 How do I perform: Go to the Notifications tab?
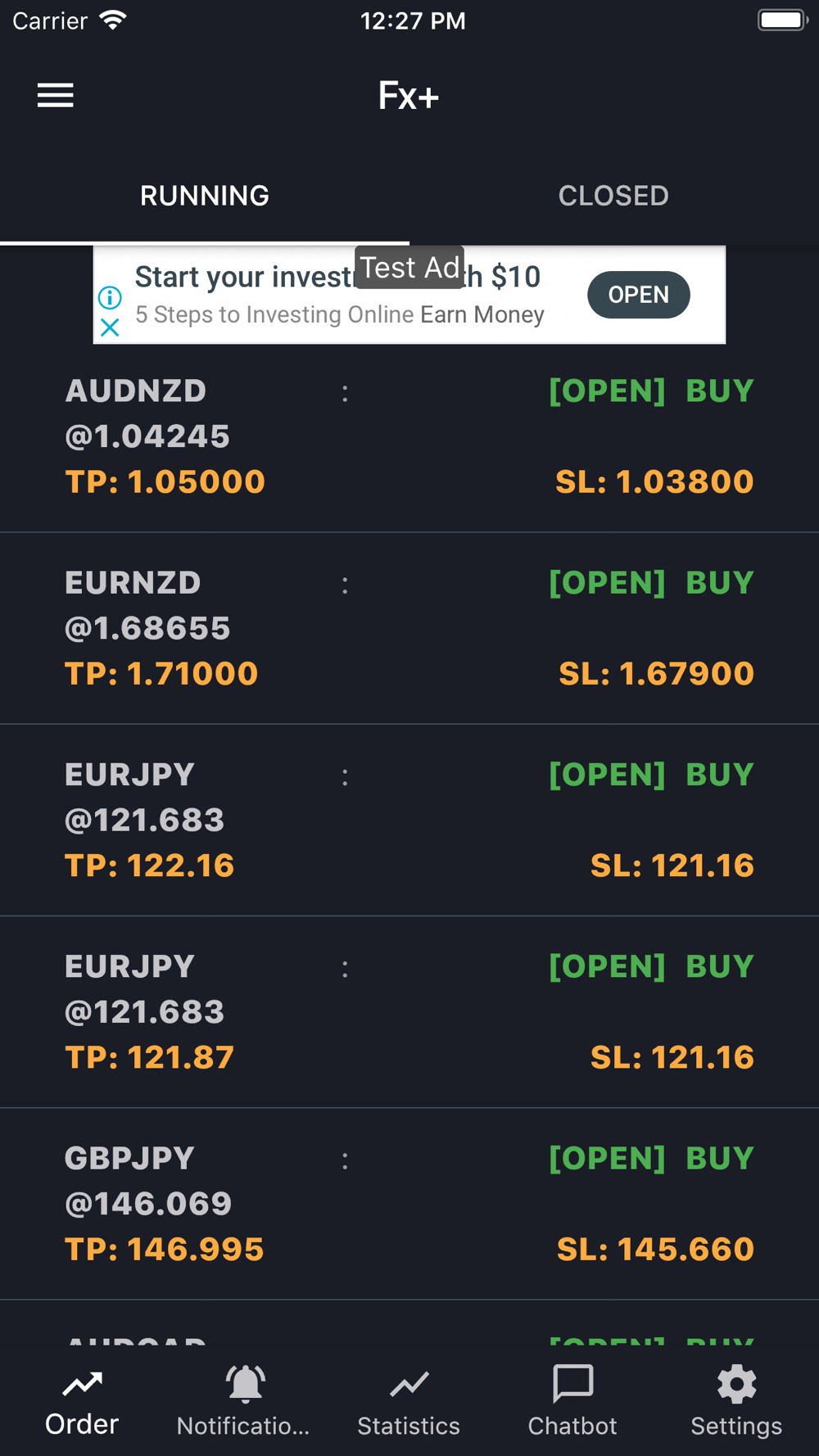(244, 1401)
